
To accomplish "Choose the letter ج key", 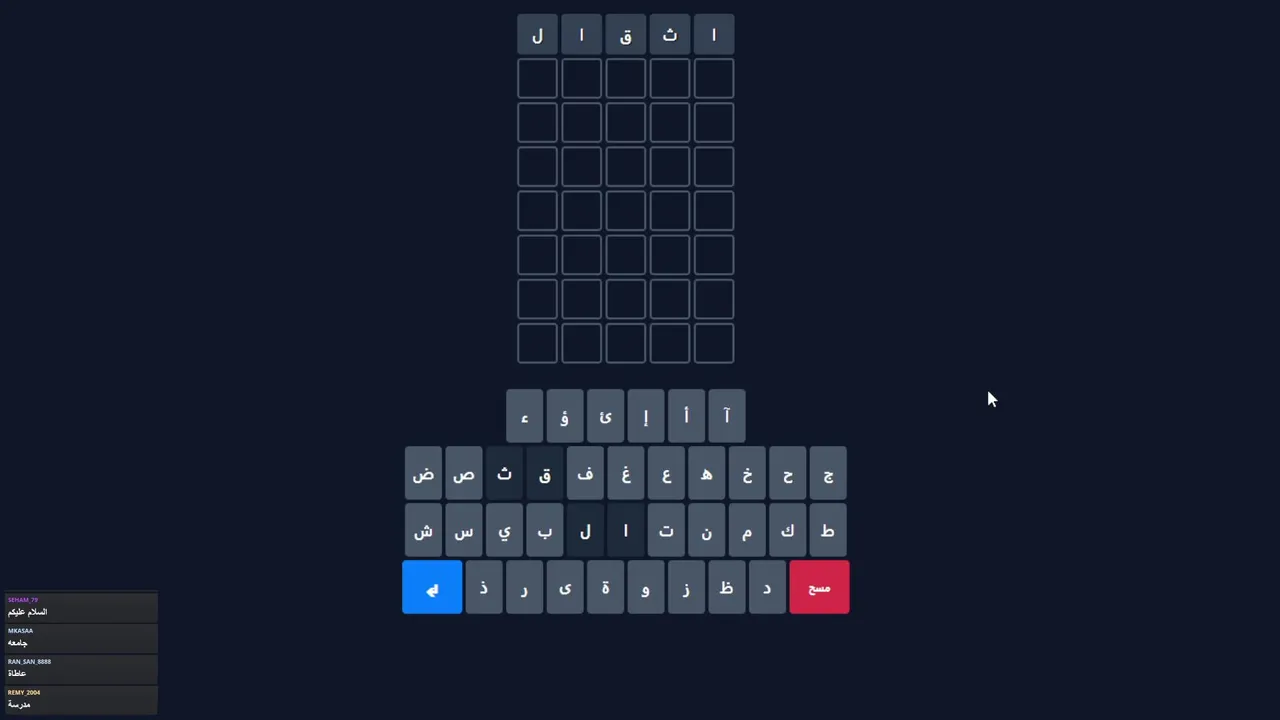I will point(828,474).
